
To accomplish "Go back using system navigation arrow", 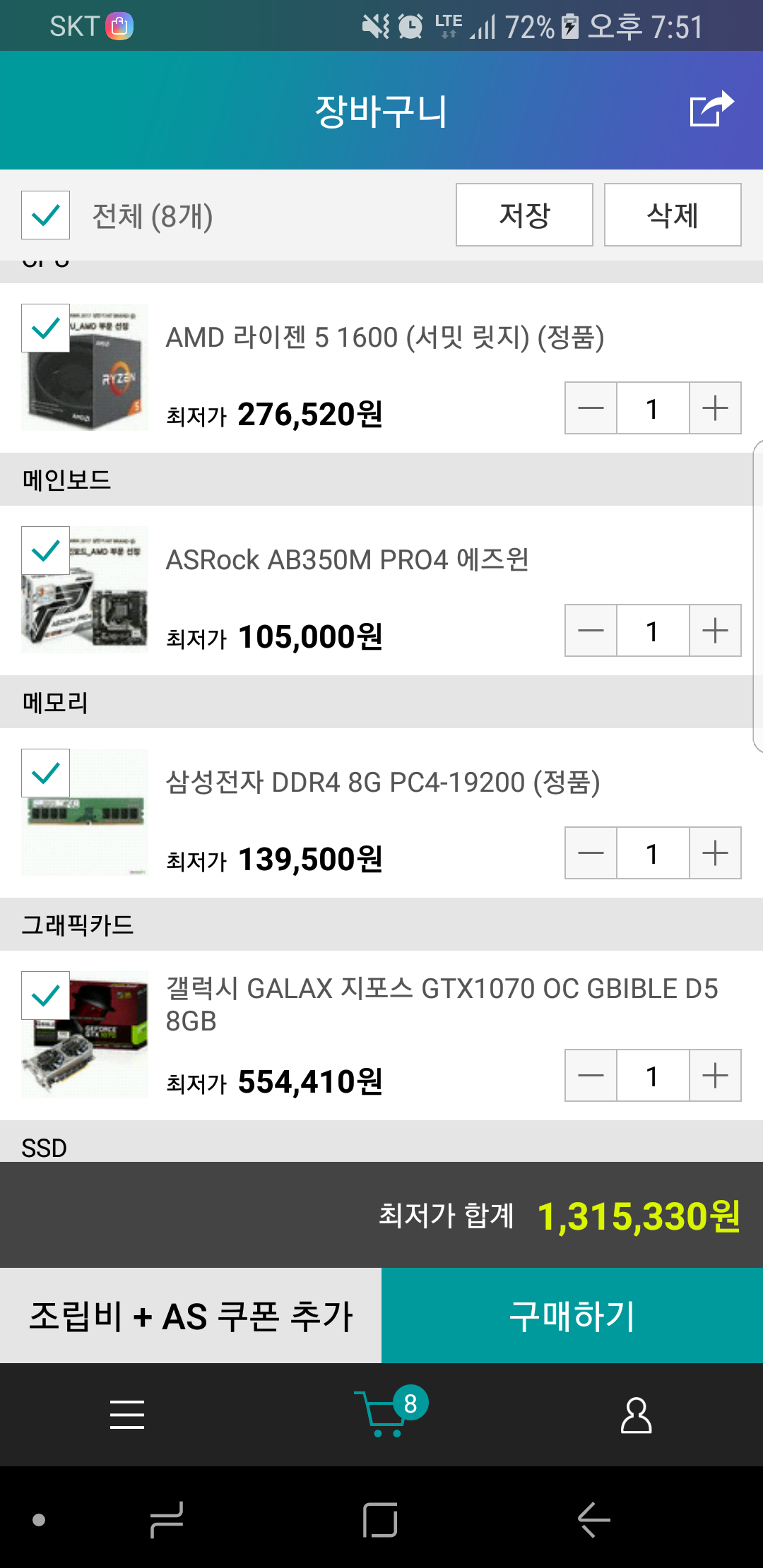I will 593,1519.
